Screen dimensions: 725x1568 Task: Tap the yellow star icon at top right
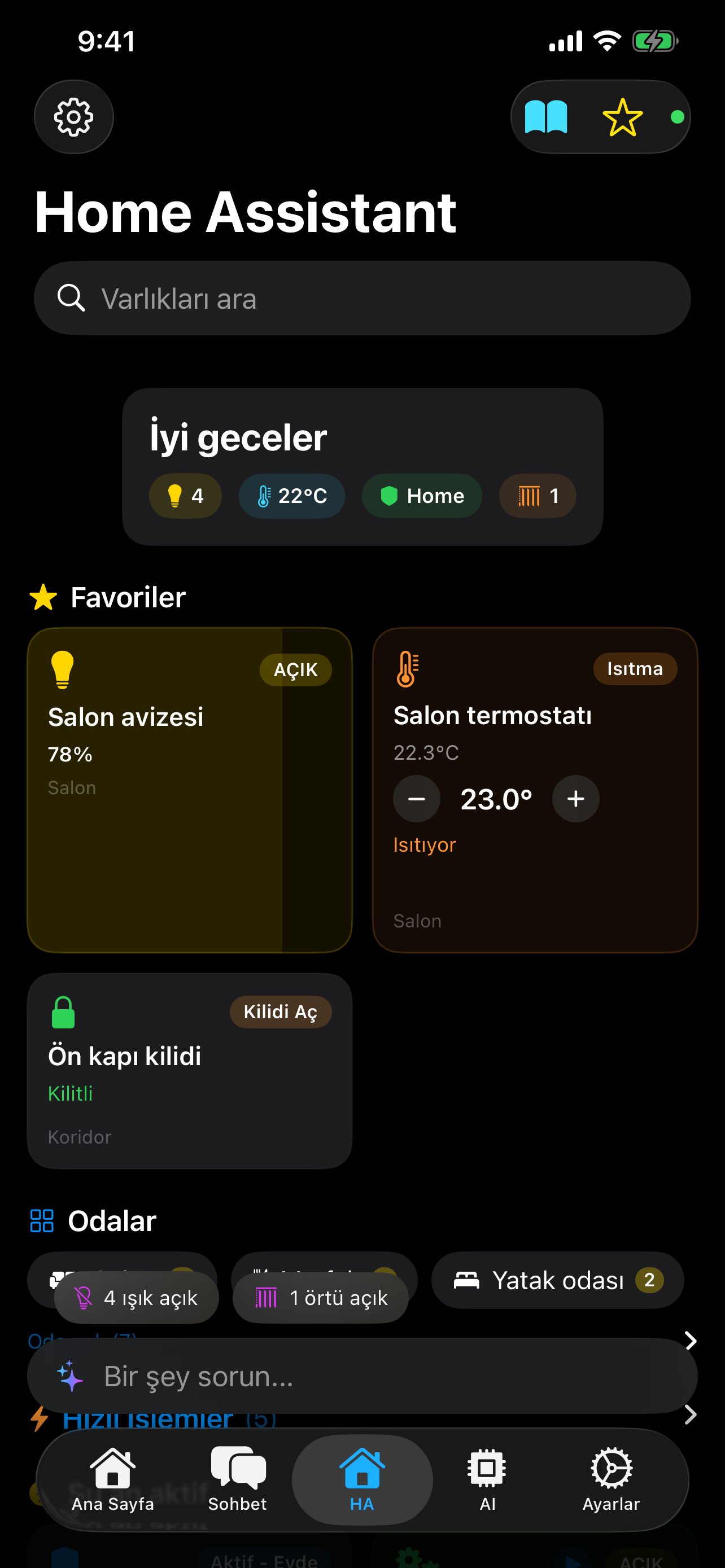tap(621, 117)
